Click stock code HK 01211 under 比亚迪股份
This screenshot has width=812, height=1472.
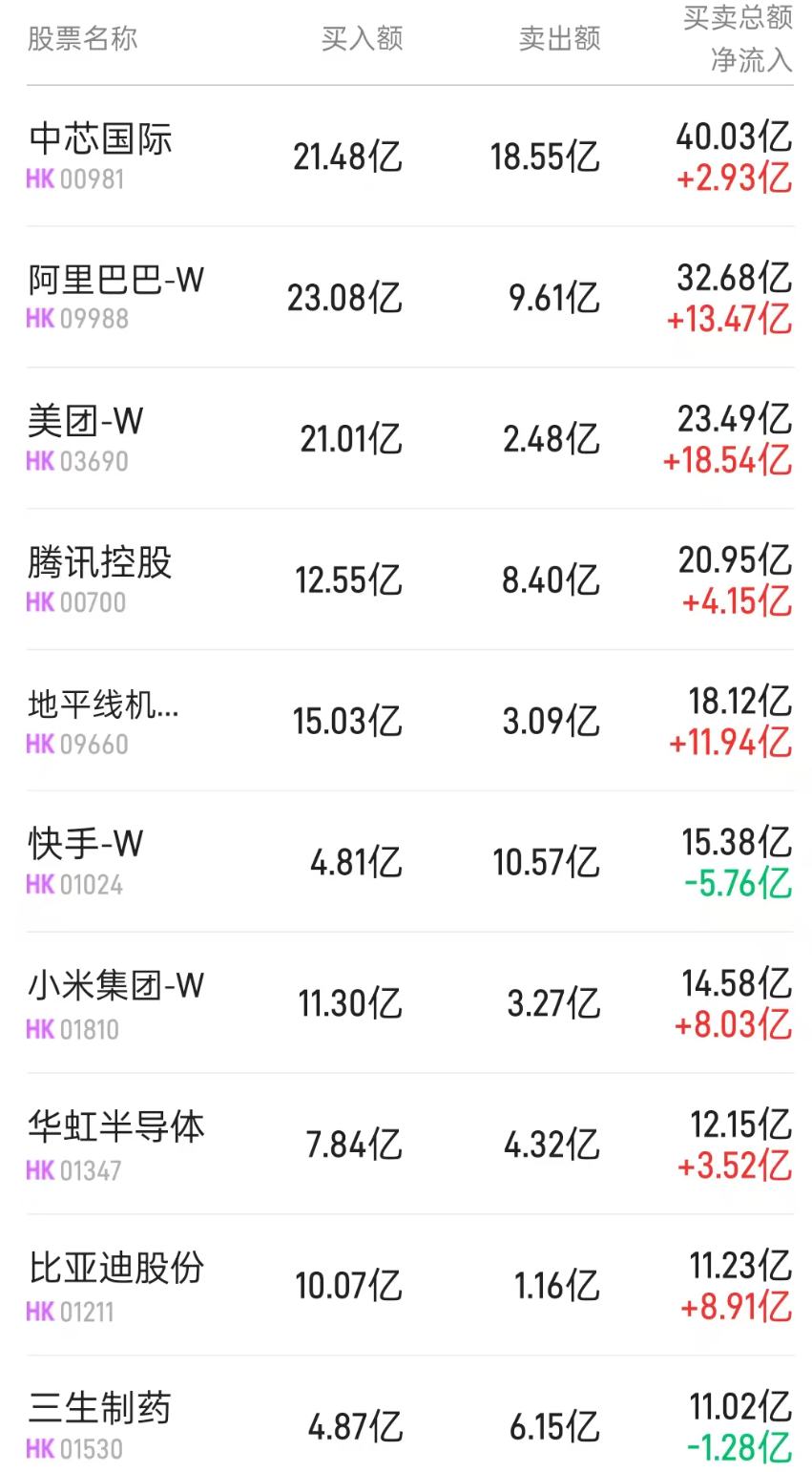66,1311
